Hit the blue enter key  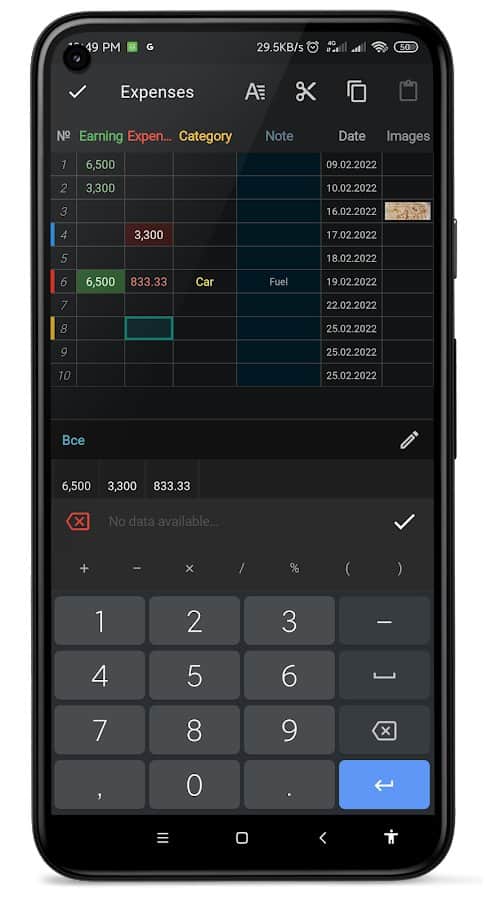[x=384, y=785]
